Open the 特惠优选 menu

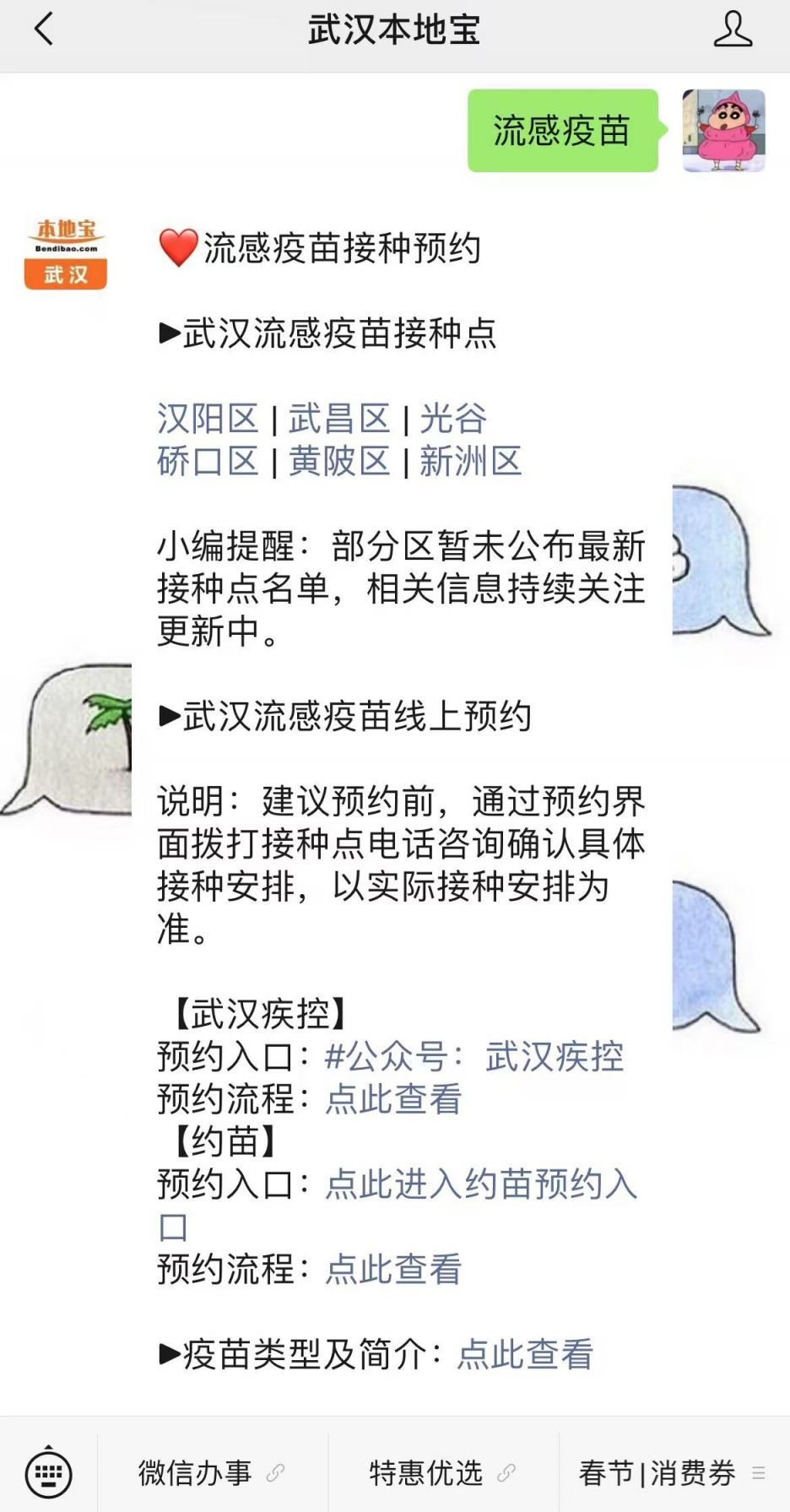tap(443, 1473)
